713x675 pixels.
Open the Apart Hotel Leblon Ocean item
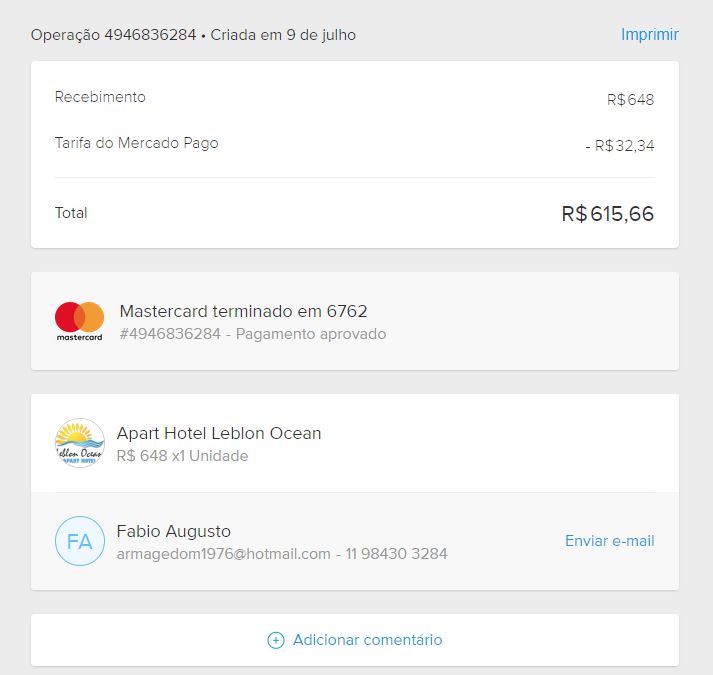pyautogui.click(x=219, y=434)
